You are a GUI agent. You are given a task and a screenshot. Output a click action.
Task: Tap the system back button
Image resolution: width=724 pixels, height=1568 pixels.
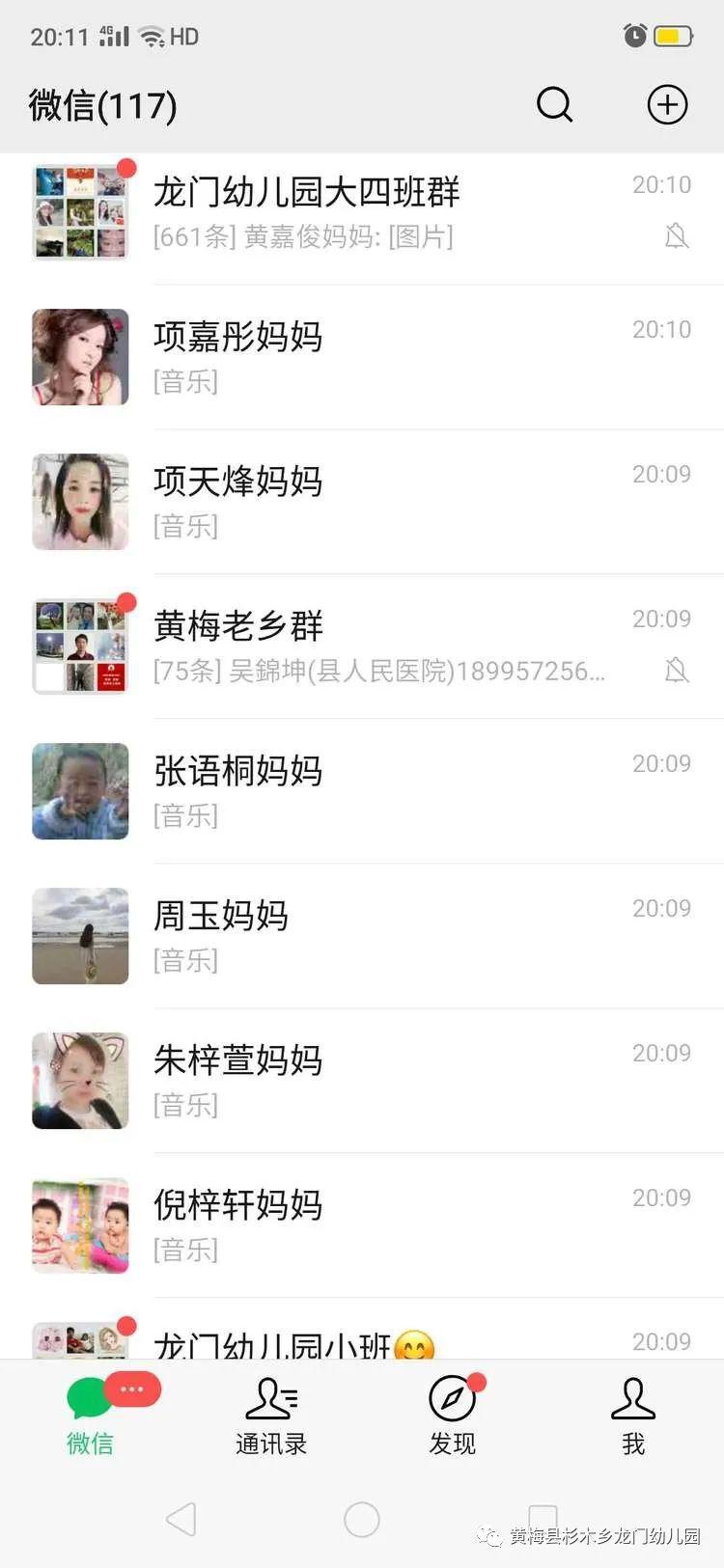coord(181,1519)
